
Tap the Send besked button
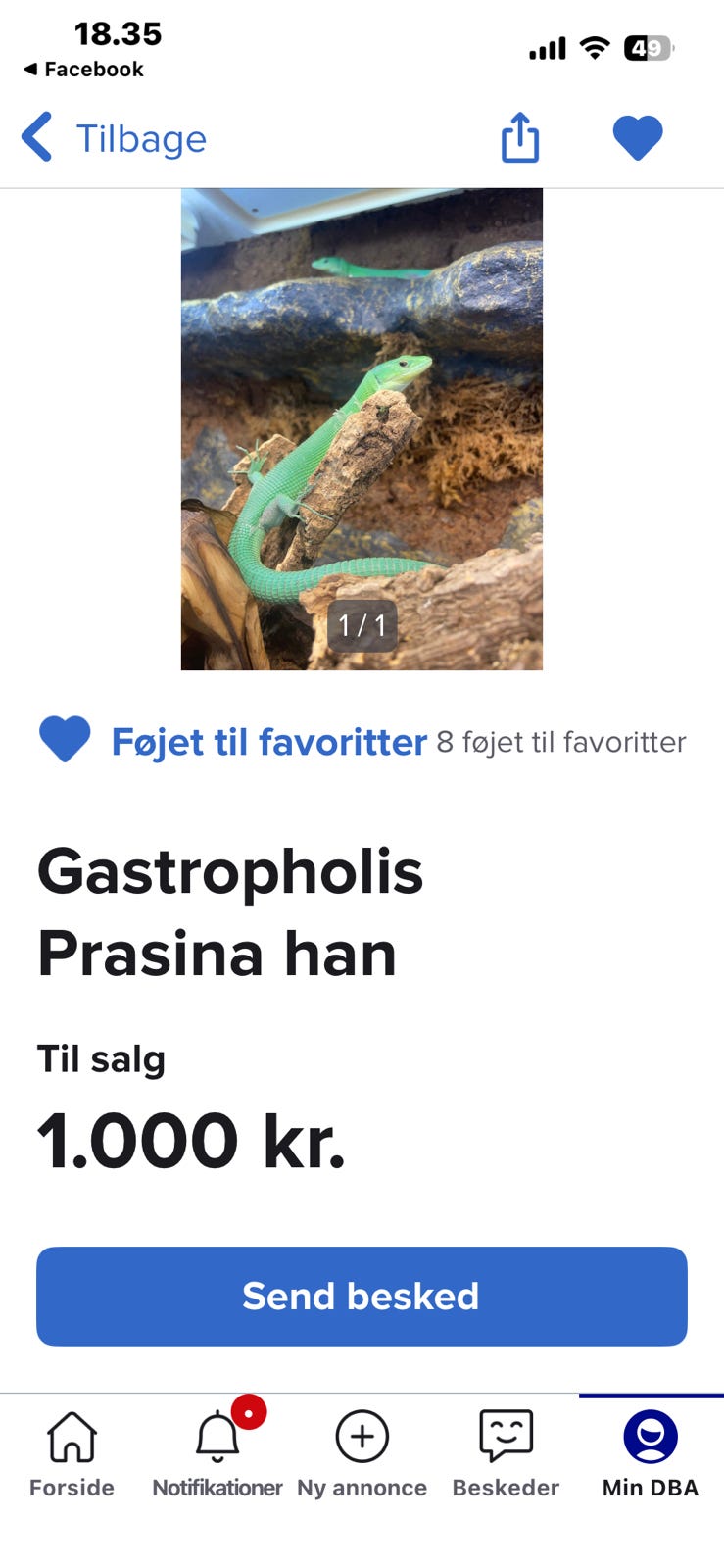pos(362,1296)
